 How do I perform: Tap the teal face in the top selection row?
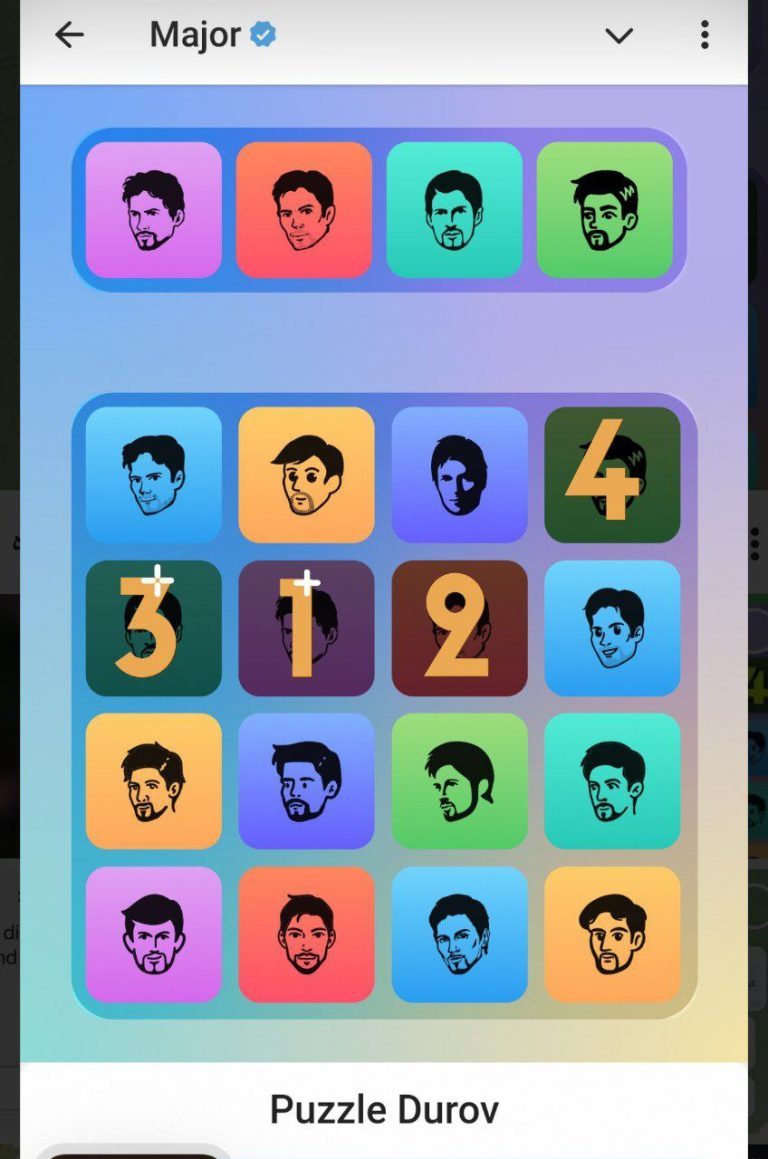point(454,210)
